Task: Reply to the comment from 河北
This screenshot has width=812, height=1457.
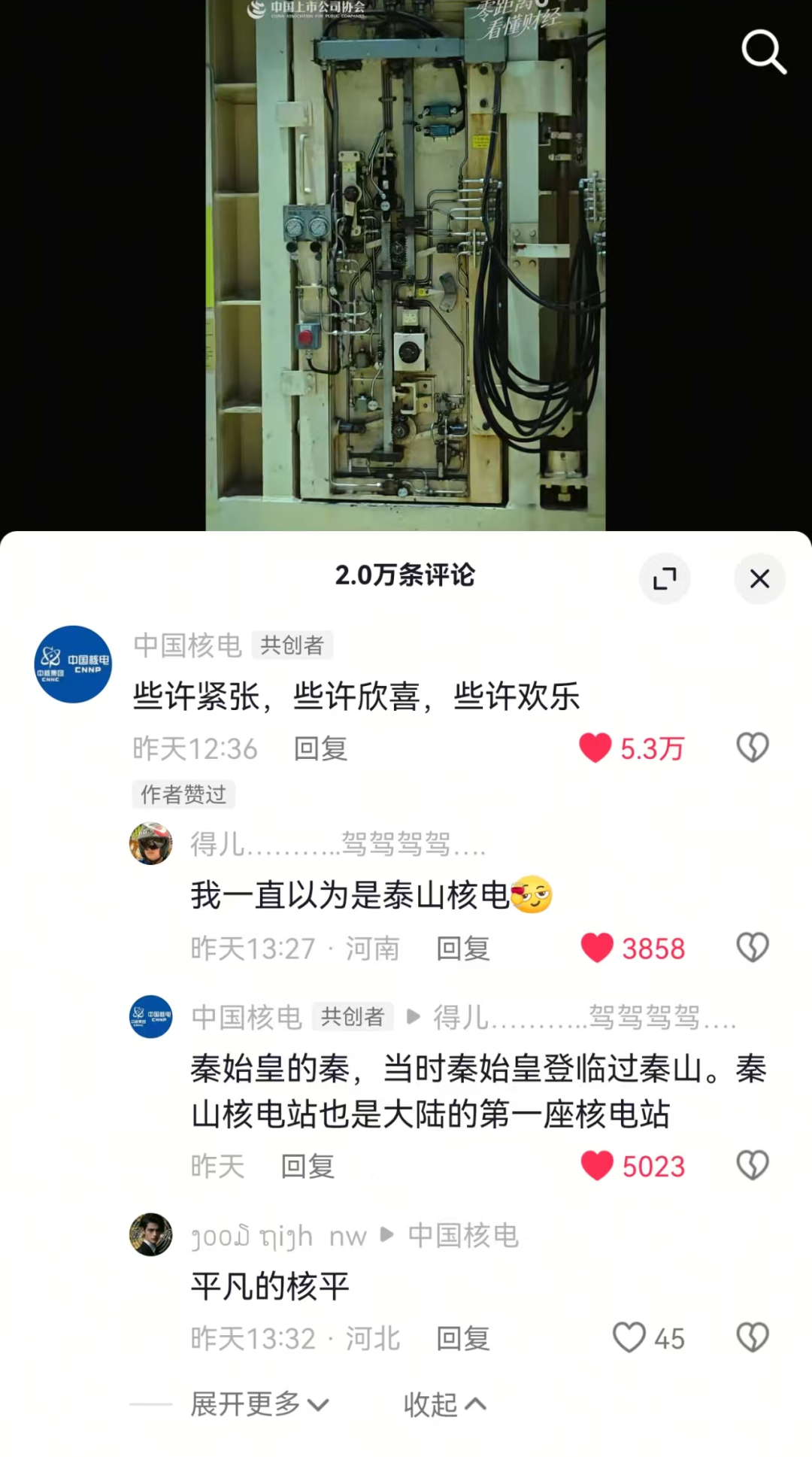Action: 463,1339
